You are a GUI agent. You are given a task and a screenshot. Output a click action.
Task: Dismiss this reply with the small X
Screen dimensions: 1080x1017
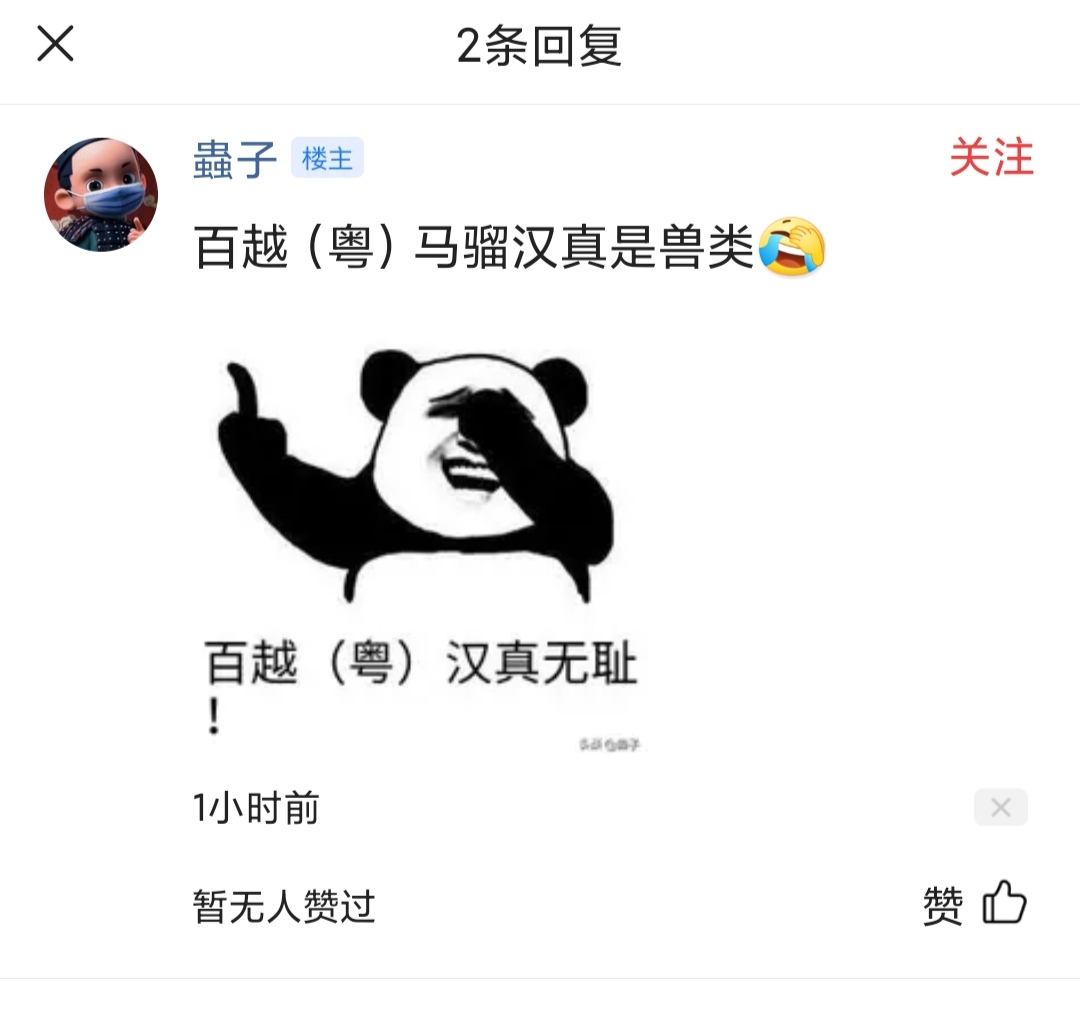tap(1000, 807)
